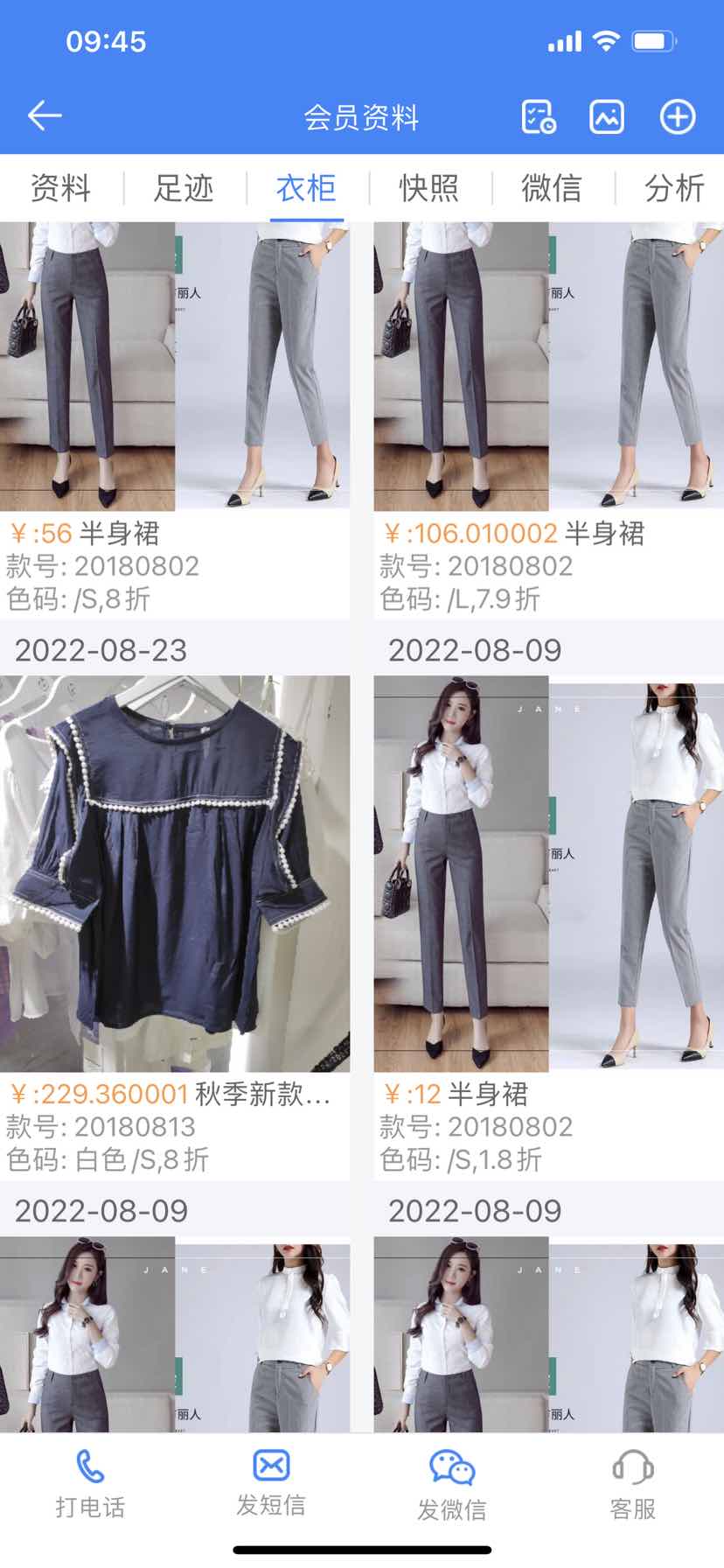Screen dimensions: 724x1568
Task: Open the ¥106.010002 半身裙 product card
Action: [x=548, y=367]
